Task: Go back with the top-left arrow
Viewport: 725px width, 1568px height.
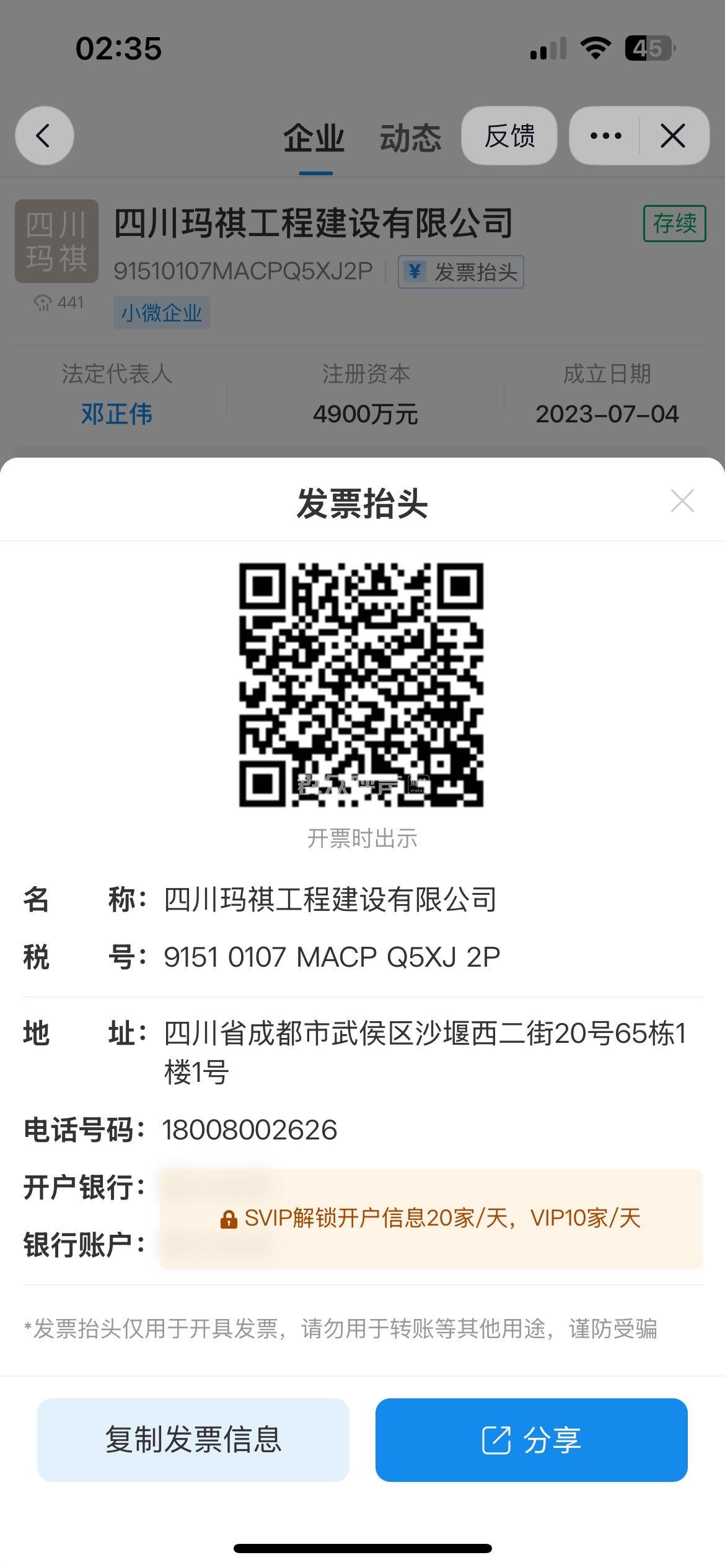Action: click(45, 136)
